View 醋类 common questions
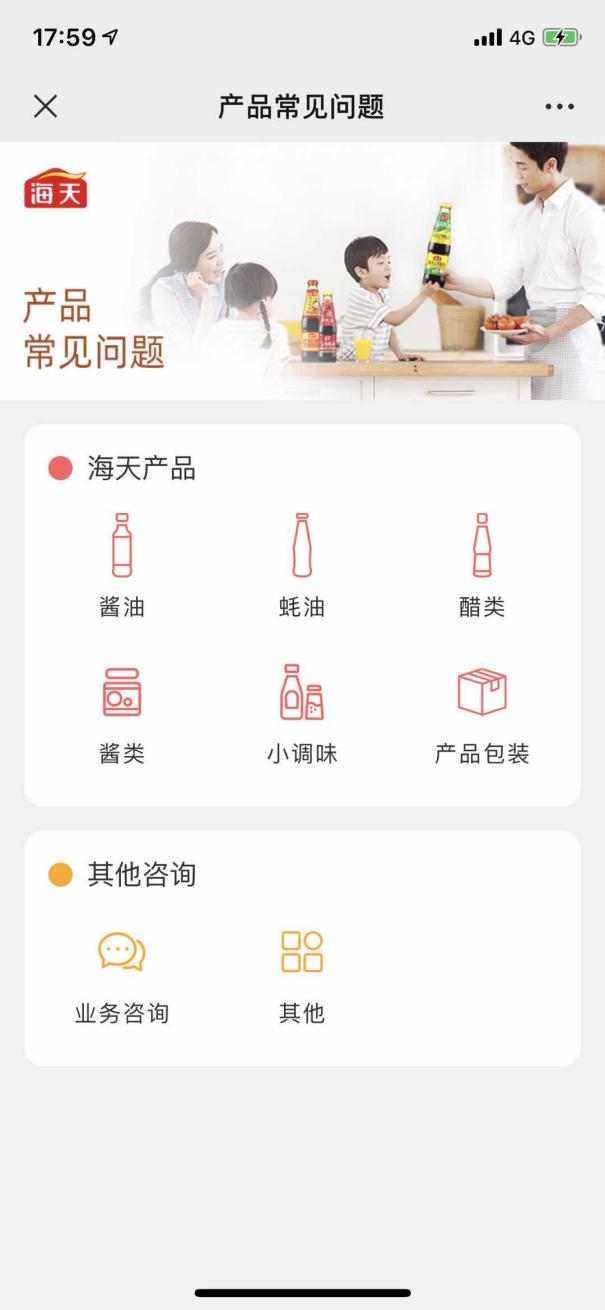This screenshot has height=1310, width=605. coord(482,563)
